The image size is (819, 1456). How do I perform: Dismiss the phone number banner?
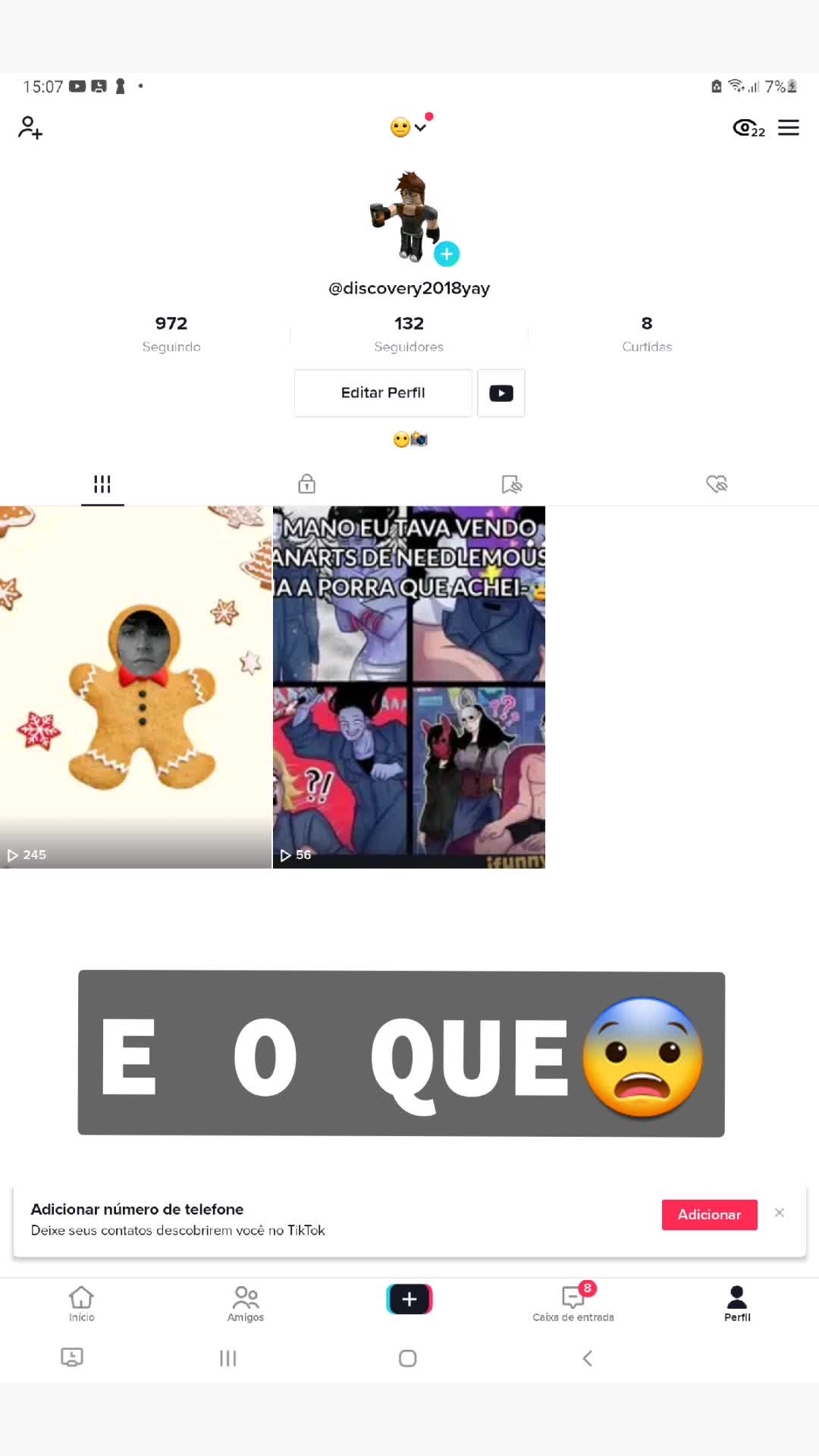779,1213
